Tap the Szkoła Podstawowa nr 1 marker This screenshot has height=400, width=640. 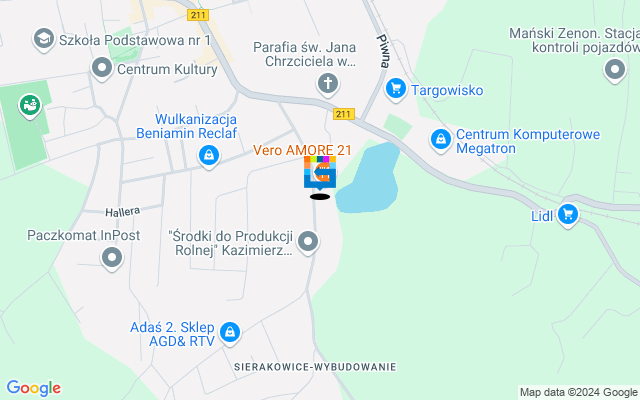point(43,40)
